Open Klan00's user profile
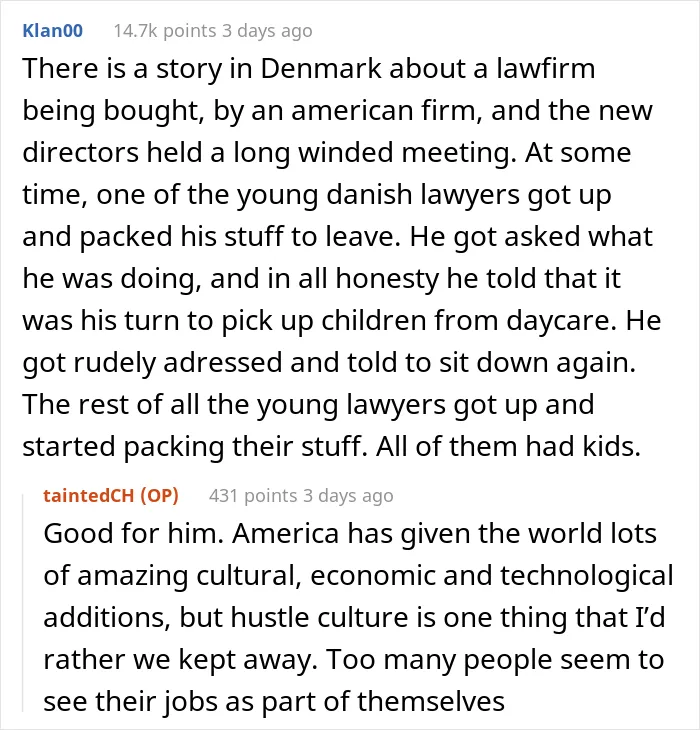 [x=53, y=31]
